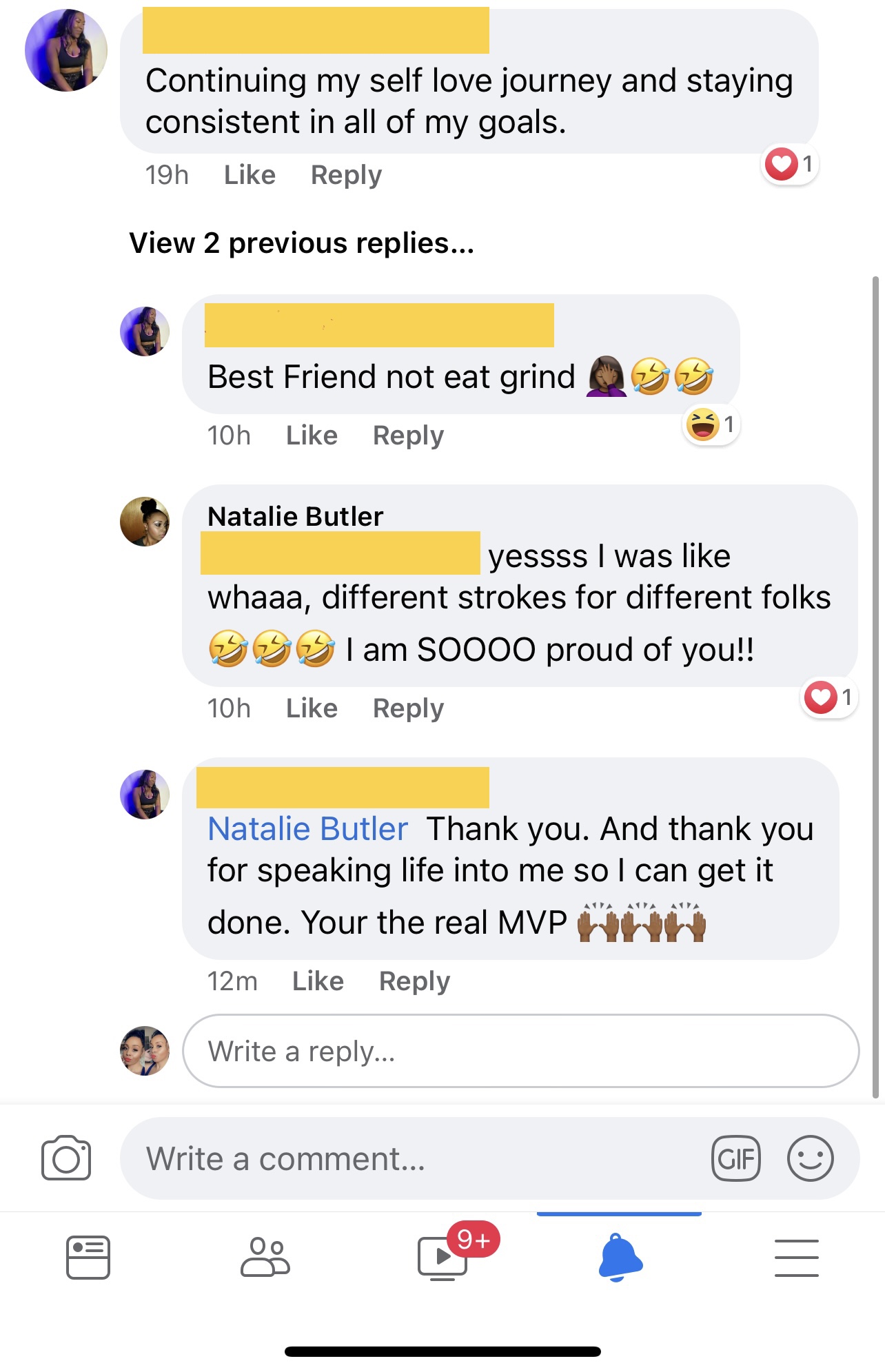Switch to the Friends tab
The height and width of the screenshot is (1372, 885).
(x=265, y=1258)
